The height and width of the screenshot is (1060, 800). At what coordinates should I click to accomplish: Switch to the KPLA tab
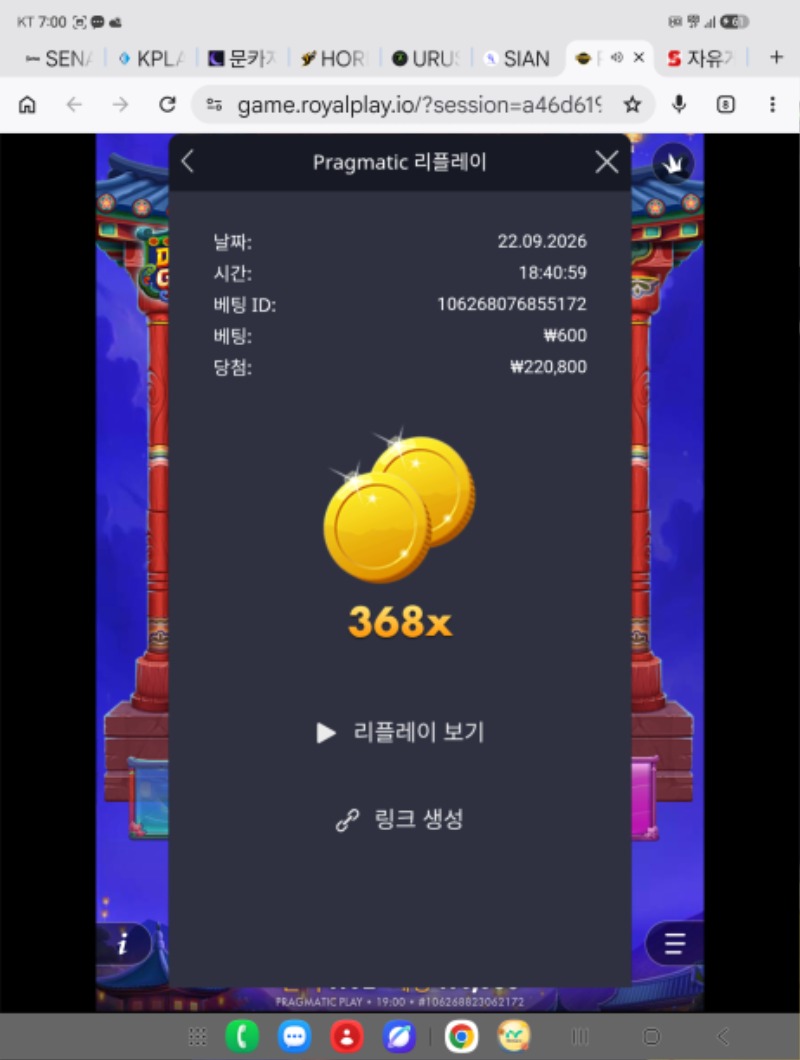click(151, 59)
